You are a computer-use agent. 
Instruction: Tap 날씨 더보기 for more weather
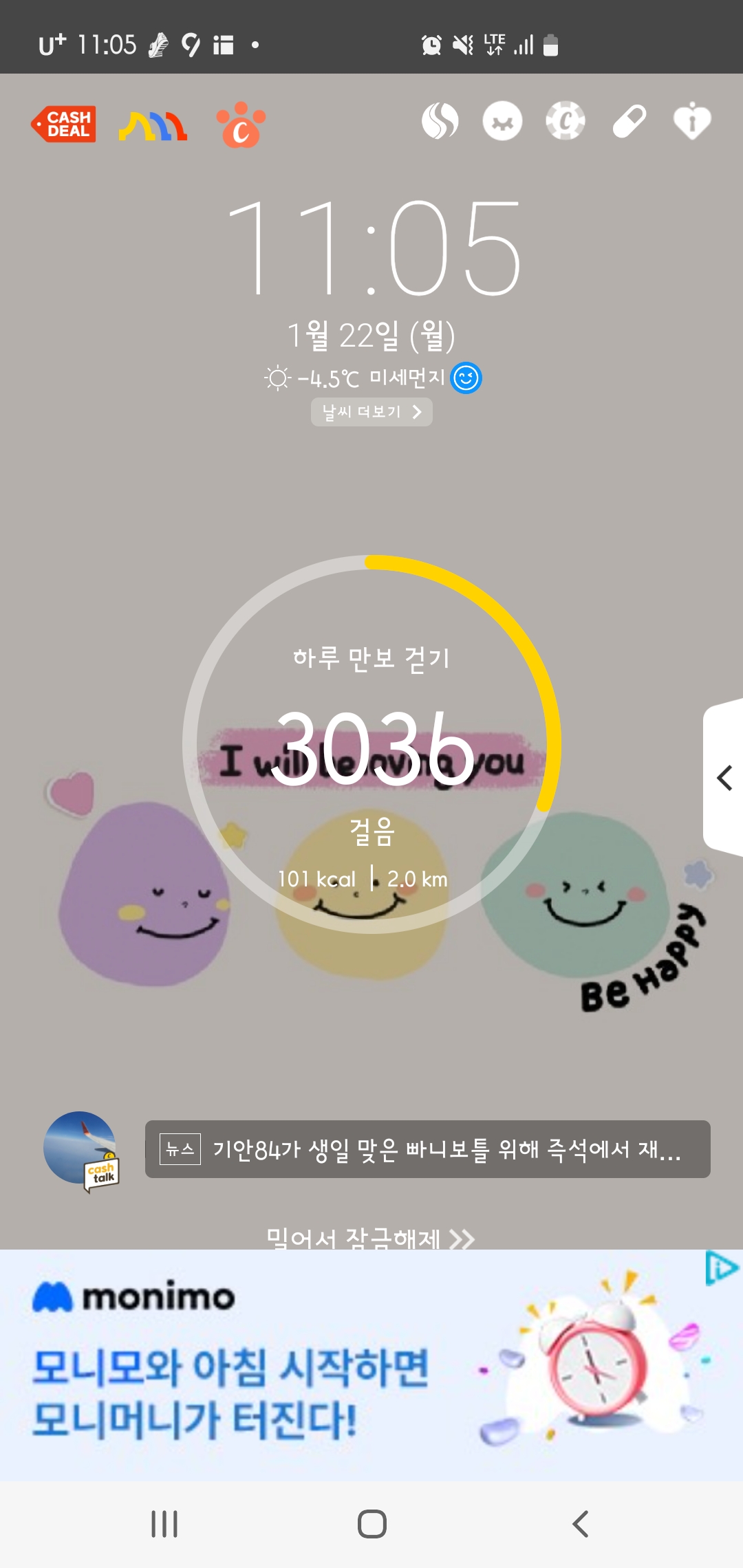tap(371, 412)
